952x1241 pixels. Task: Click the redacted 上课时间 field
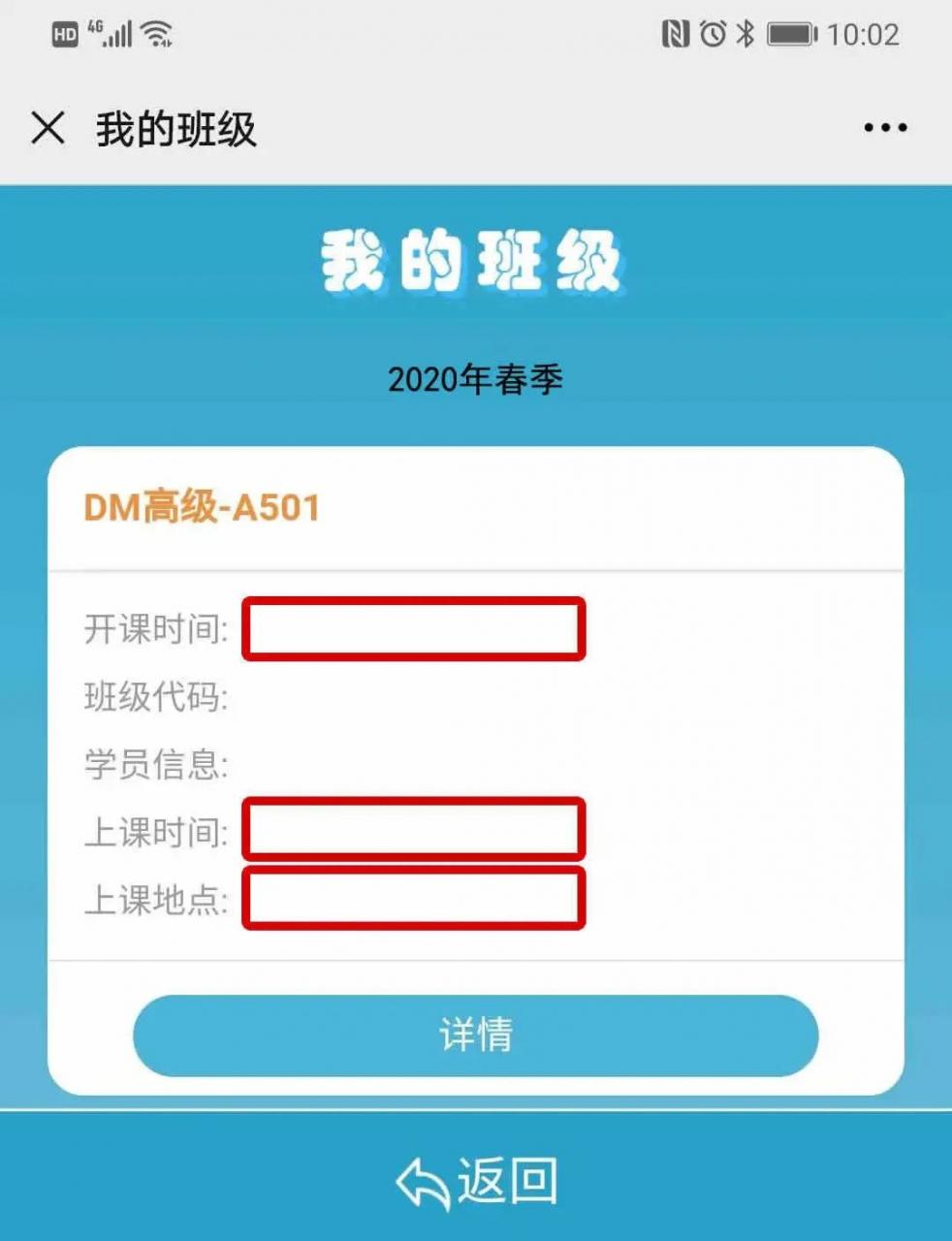[415, 830]
